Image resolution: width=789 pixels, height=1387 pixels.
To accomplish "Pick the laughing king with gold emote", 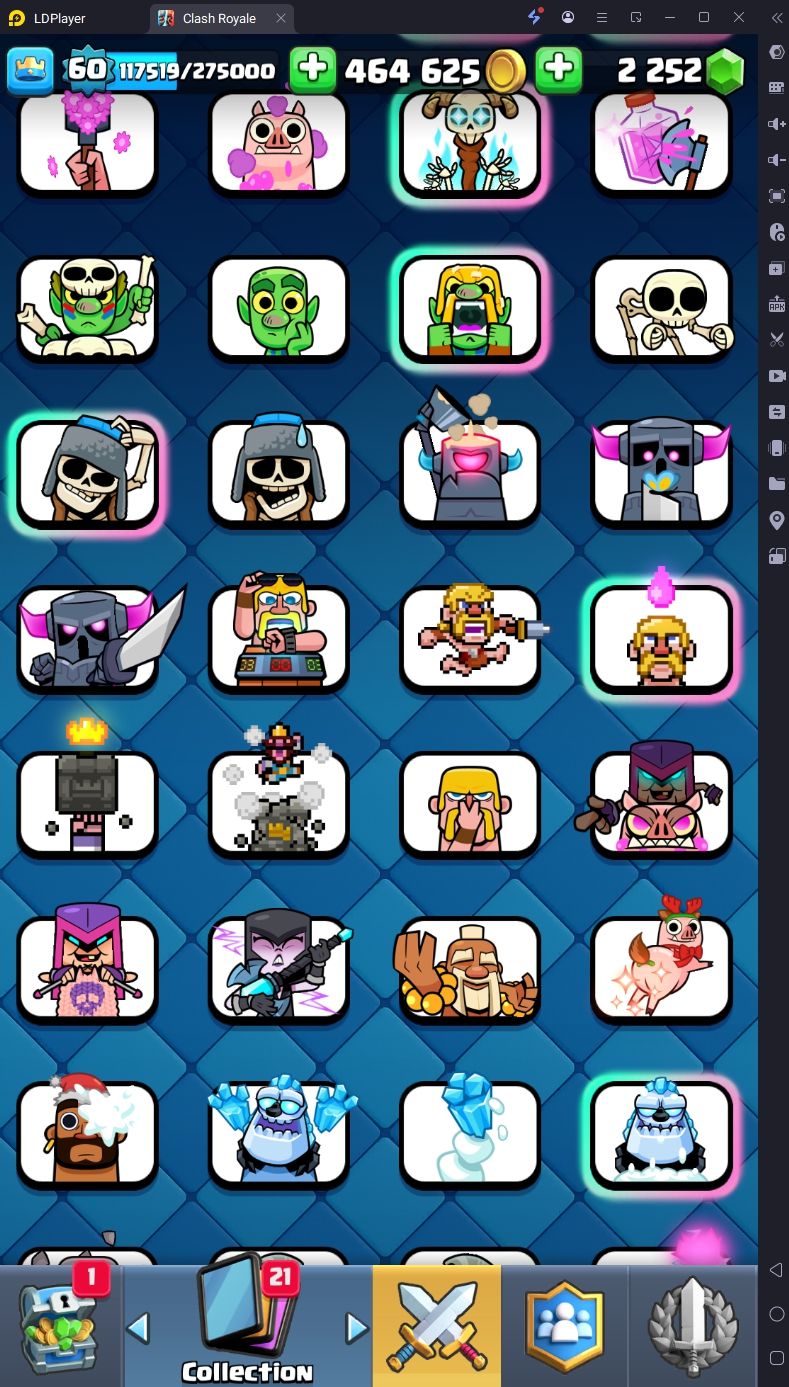I will tap(470, 968).
